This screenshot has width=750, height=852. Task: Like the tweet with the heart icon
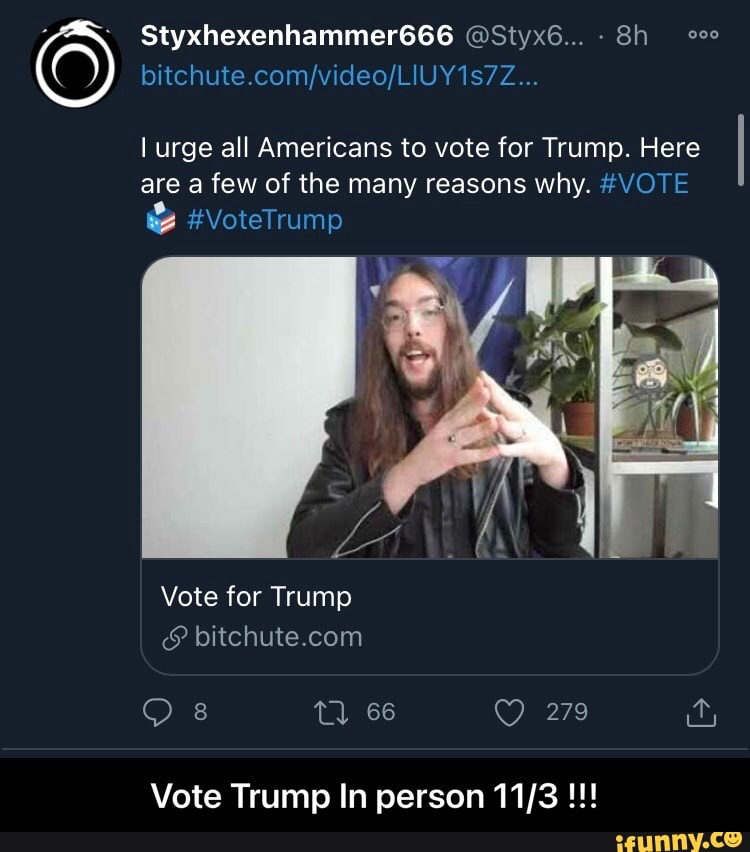coord(513,712)
